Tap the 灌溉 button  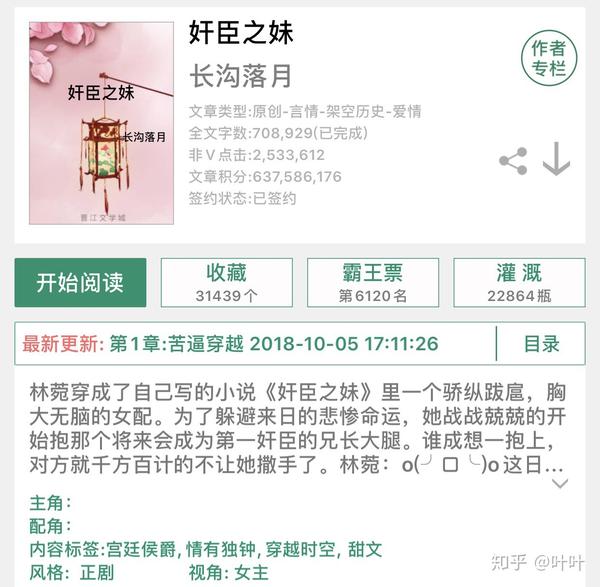point(519,283)
